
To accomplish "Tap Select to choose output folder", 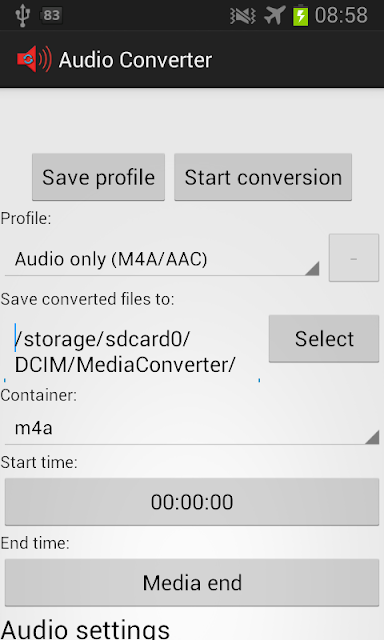I will (x=324, y=339).
